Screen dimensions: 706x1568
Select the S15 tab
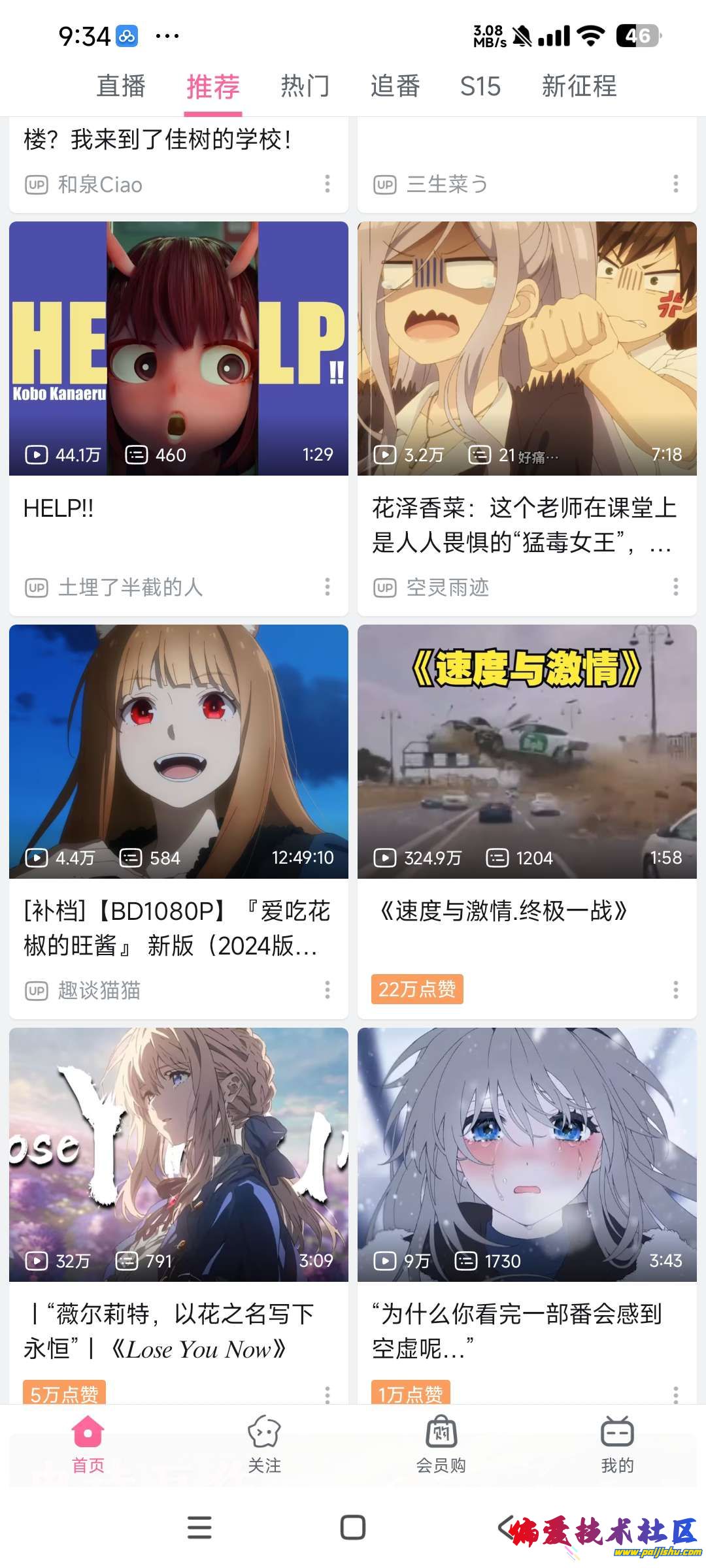click(x=480, y=86)
